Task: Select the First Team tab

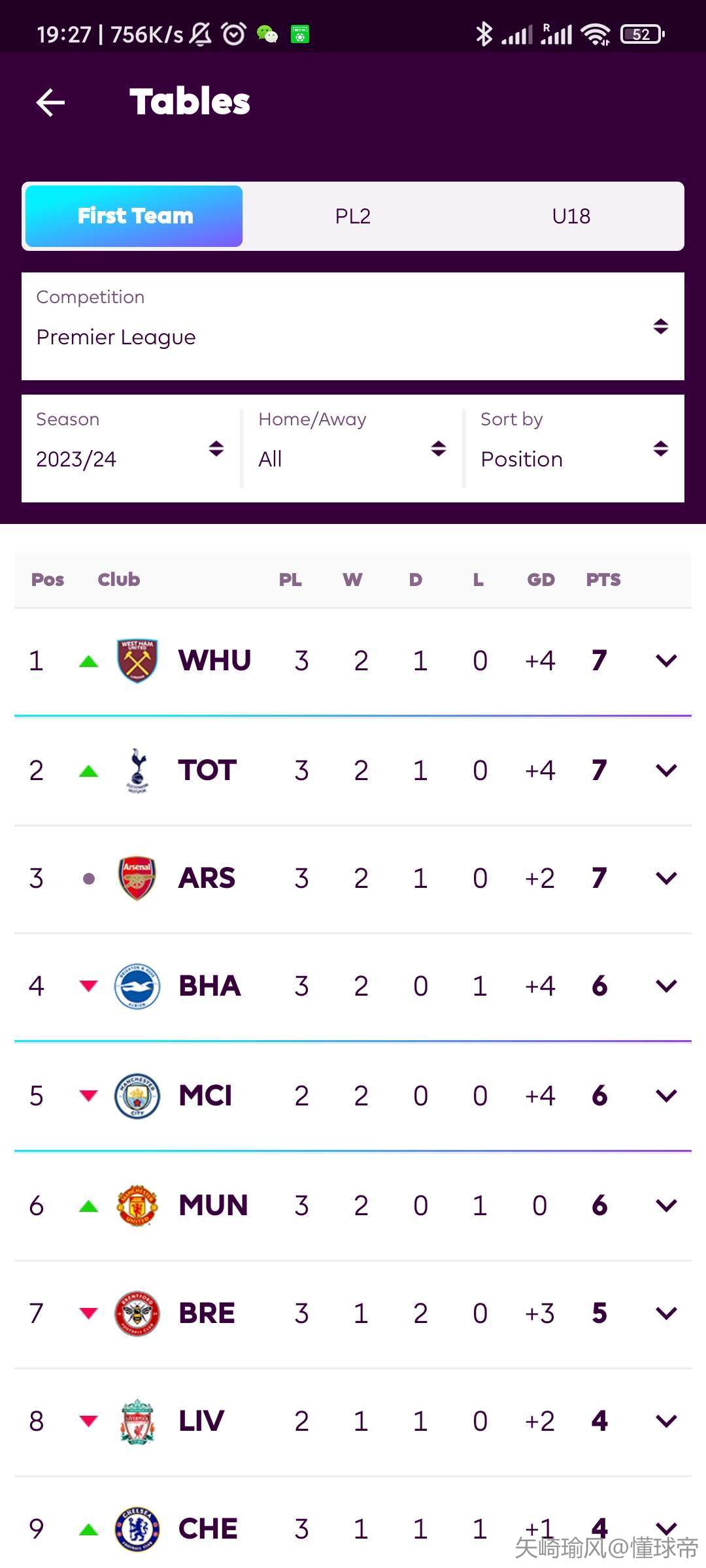Action: click(134, 216)
